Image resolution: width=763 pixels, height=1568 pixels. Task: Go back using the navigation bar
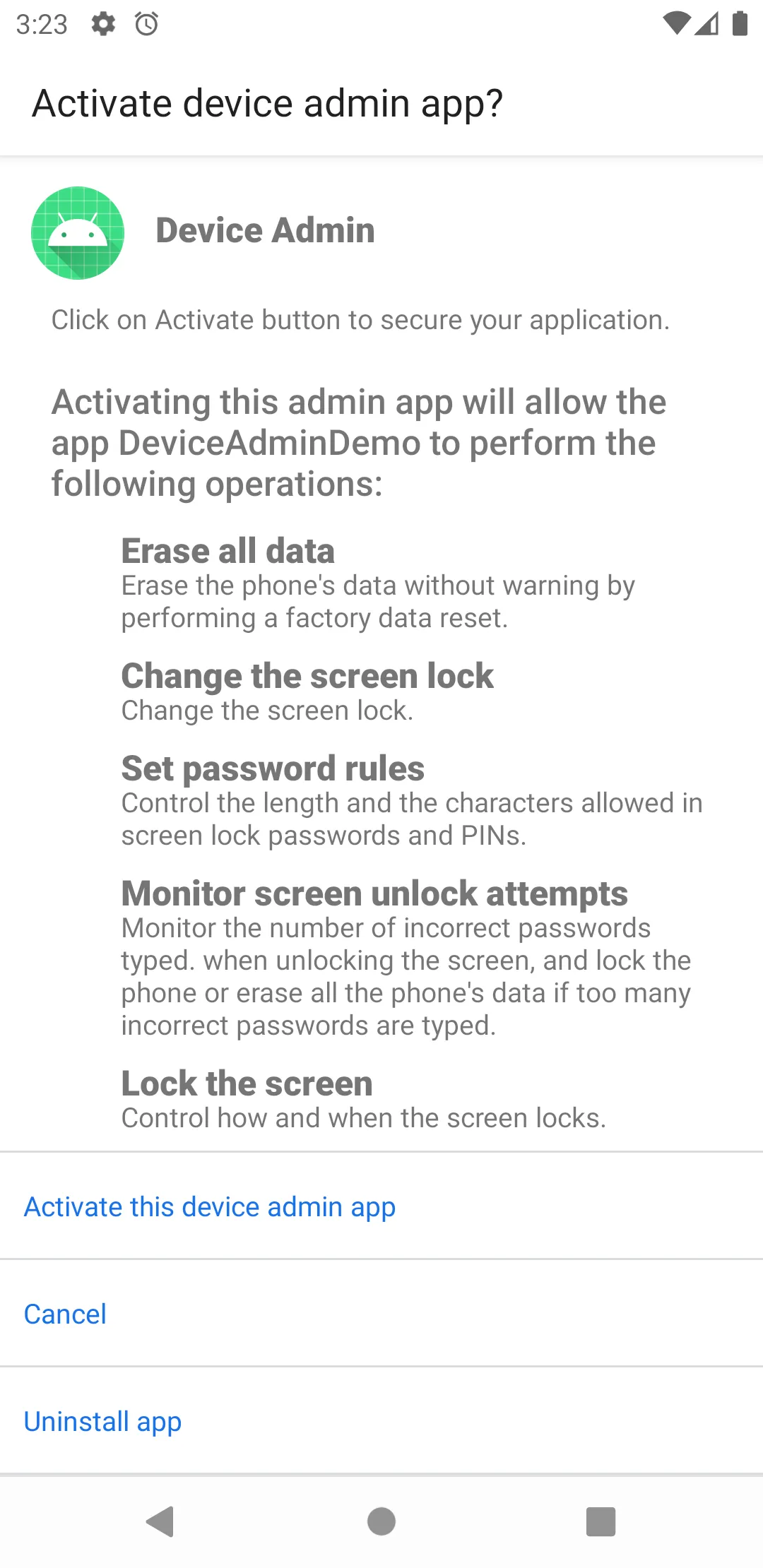160,1521
